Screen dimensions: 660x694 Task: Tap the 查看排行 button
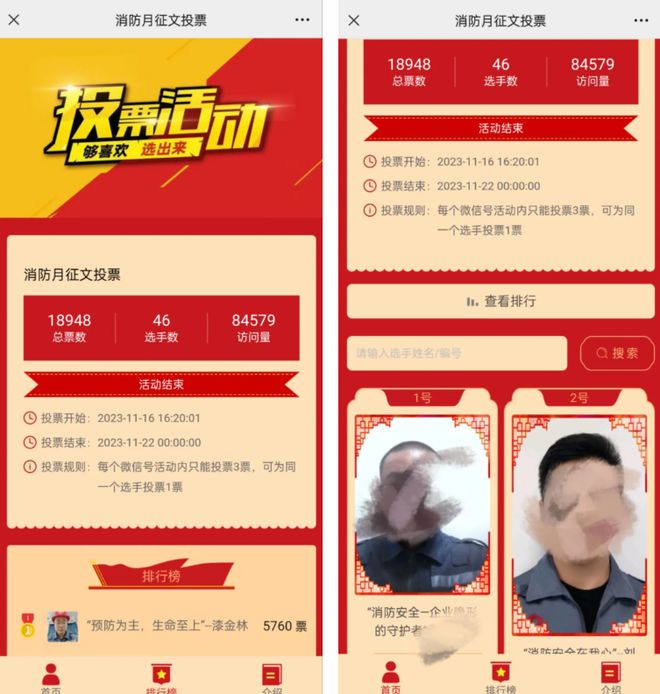click(x=500, y=301)
